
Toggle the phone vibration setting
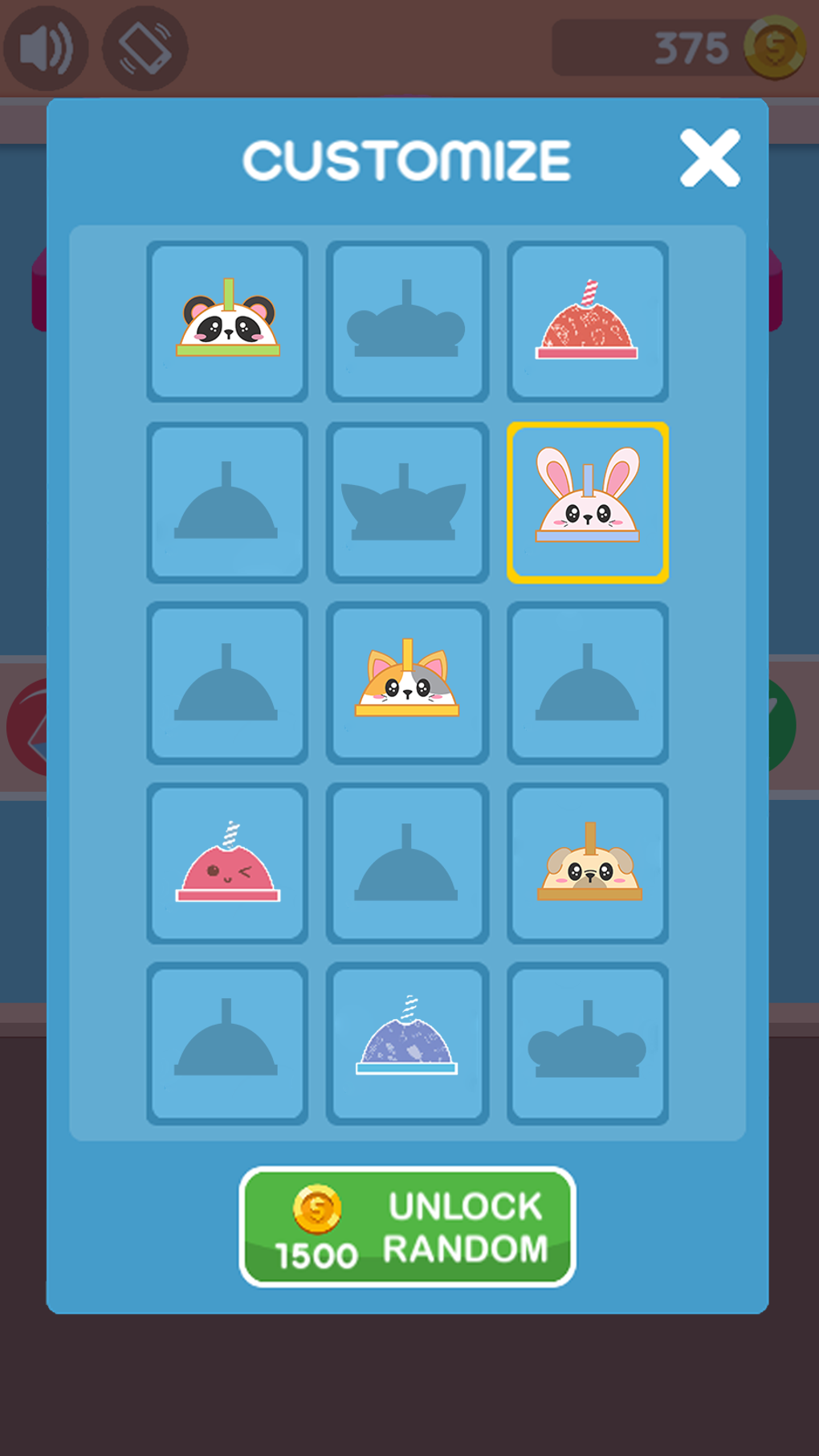pos(145,48)
